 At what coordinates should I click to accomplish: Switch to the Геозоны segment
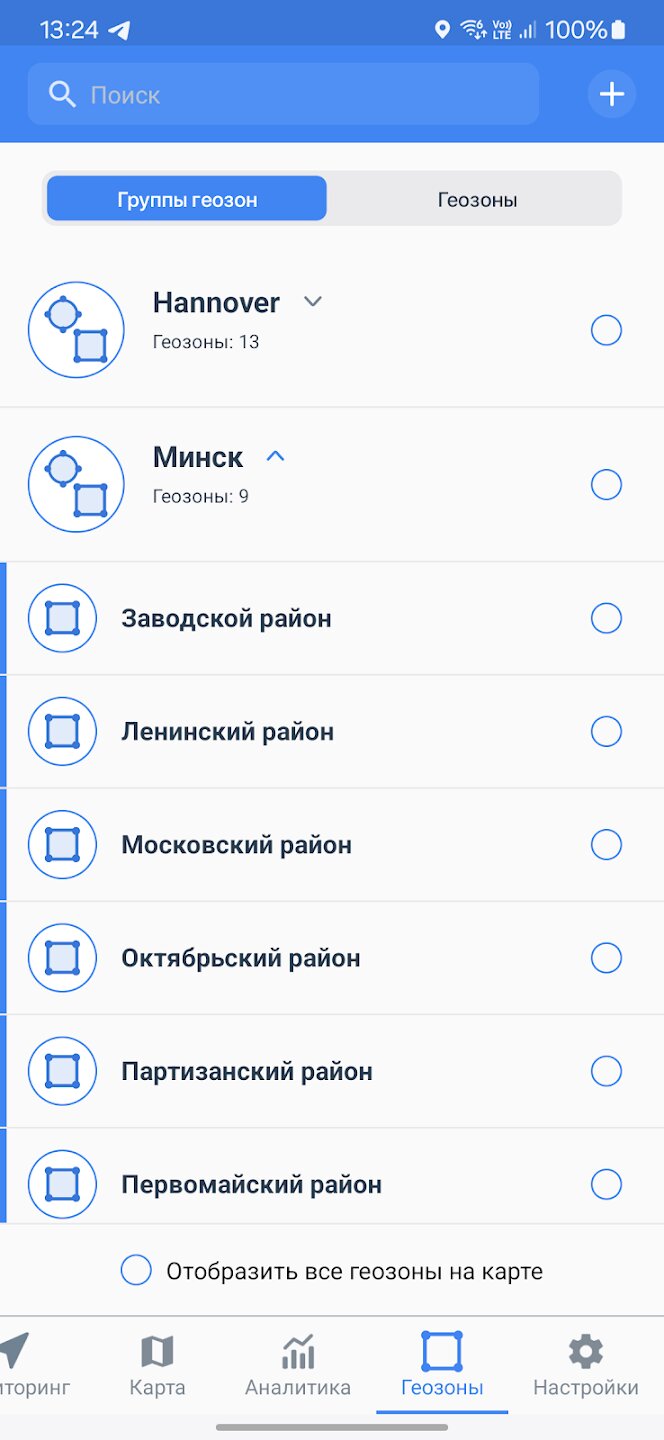click(477, 199)
